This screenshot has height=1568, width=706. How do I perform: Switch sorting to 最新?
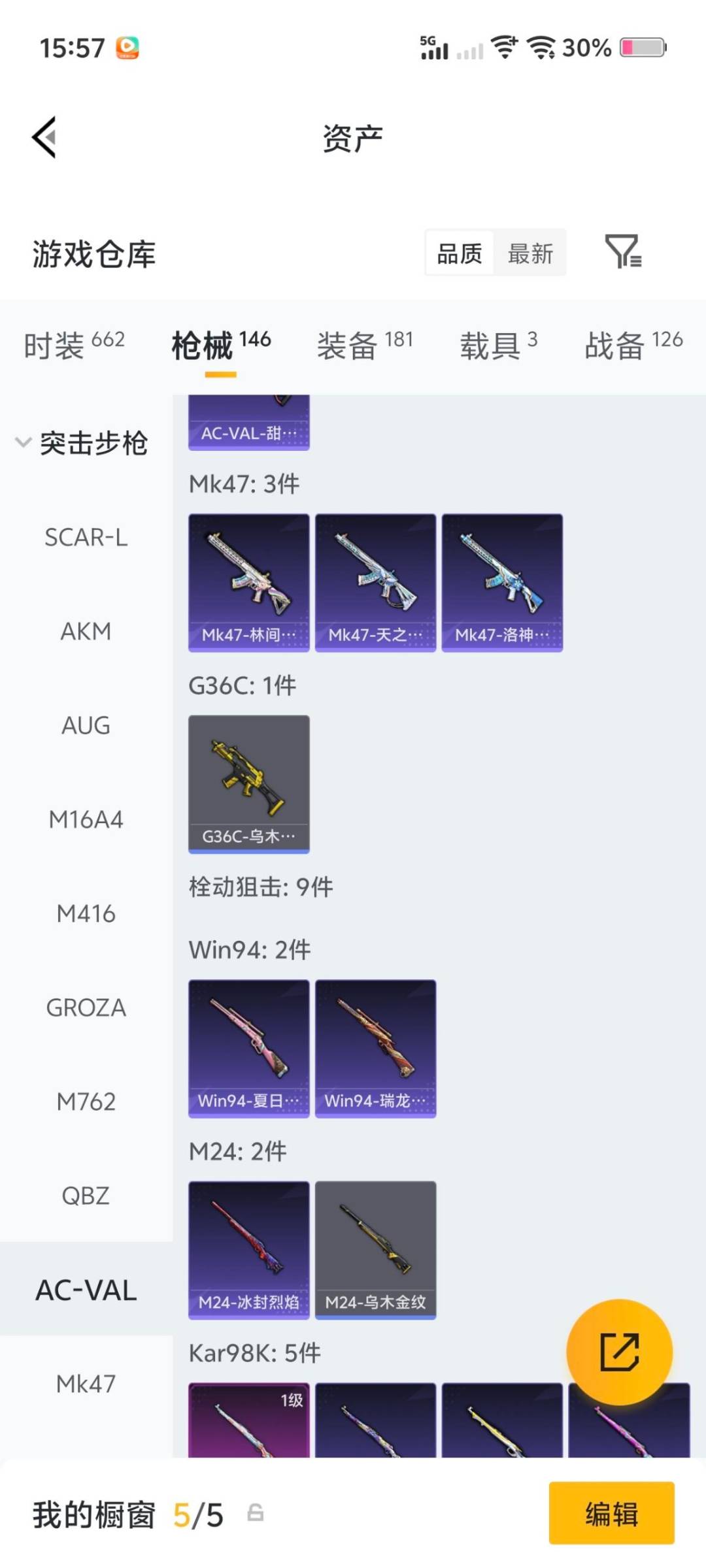pos(531,253)
